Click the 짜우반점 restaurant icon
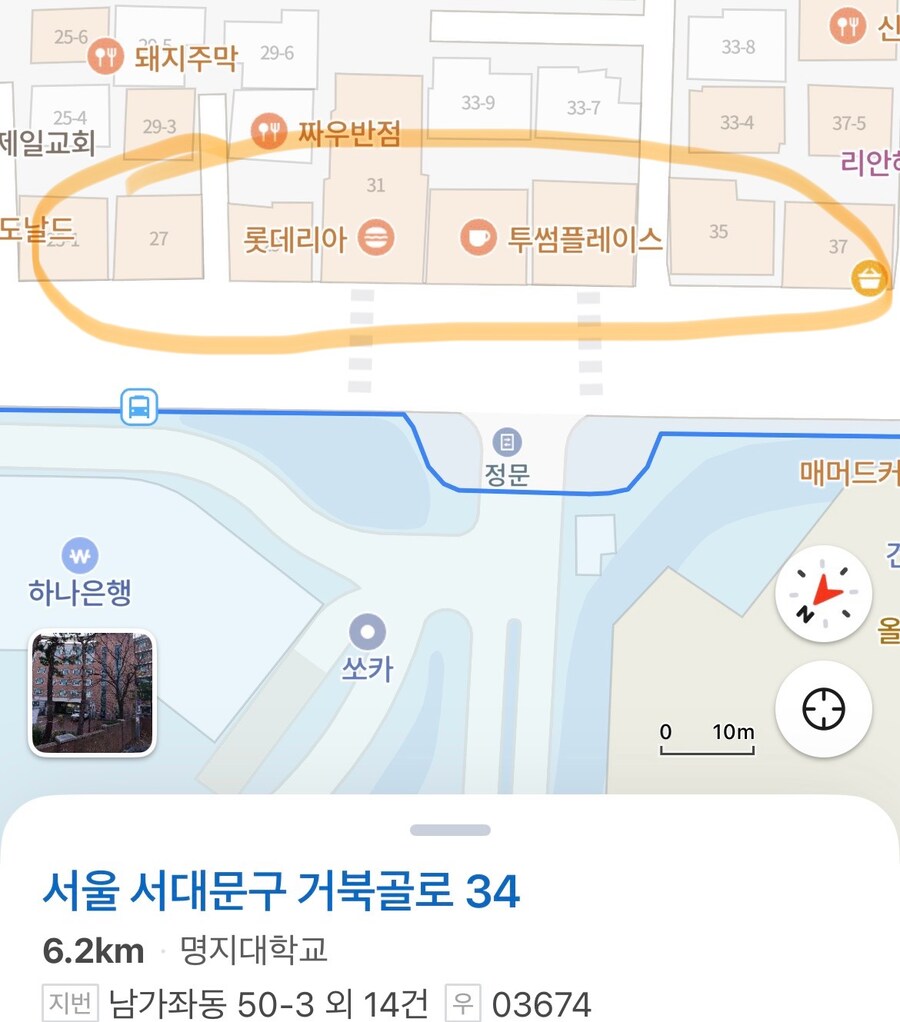 click(267, 129)
